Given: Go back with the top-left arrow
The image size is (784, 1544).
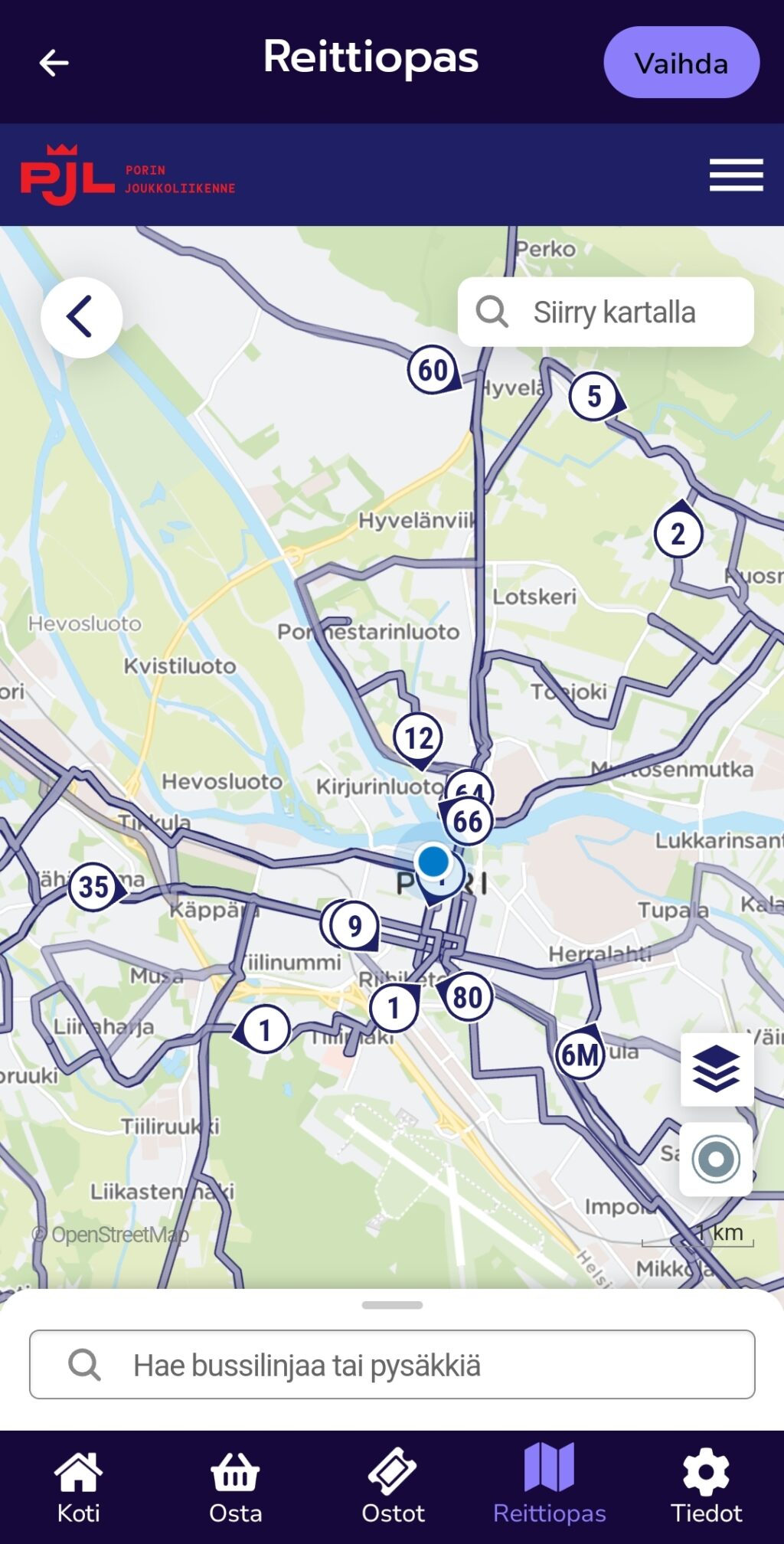Looking at the screenshot, I should 54,63.
